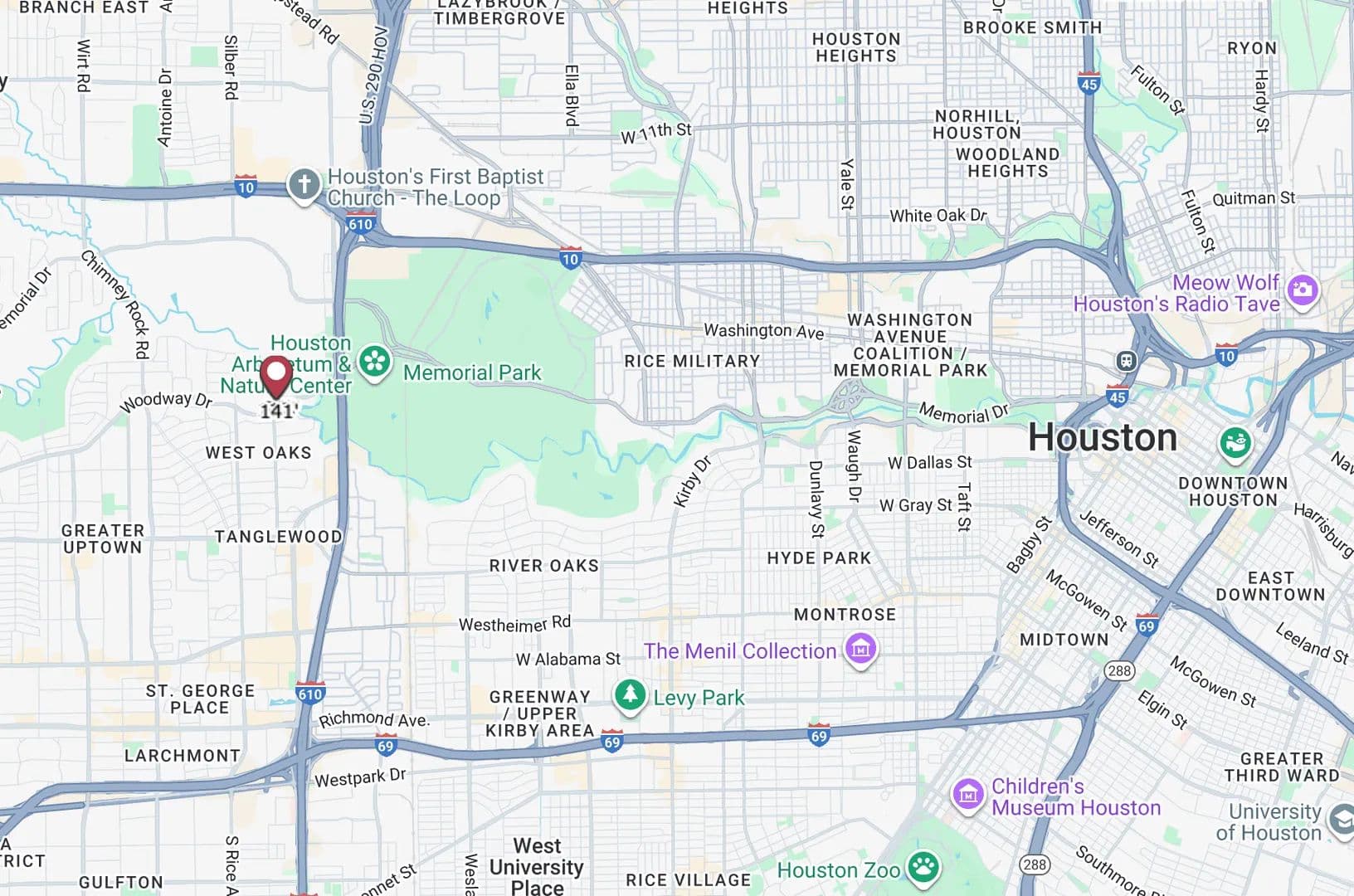Select the Houston Zoo marker
This screenshot has height=896, width=1354.
[923, 868]
